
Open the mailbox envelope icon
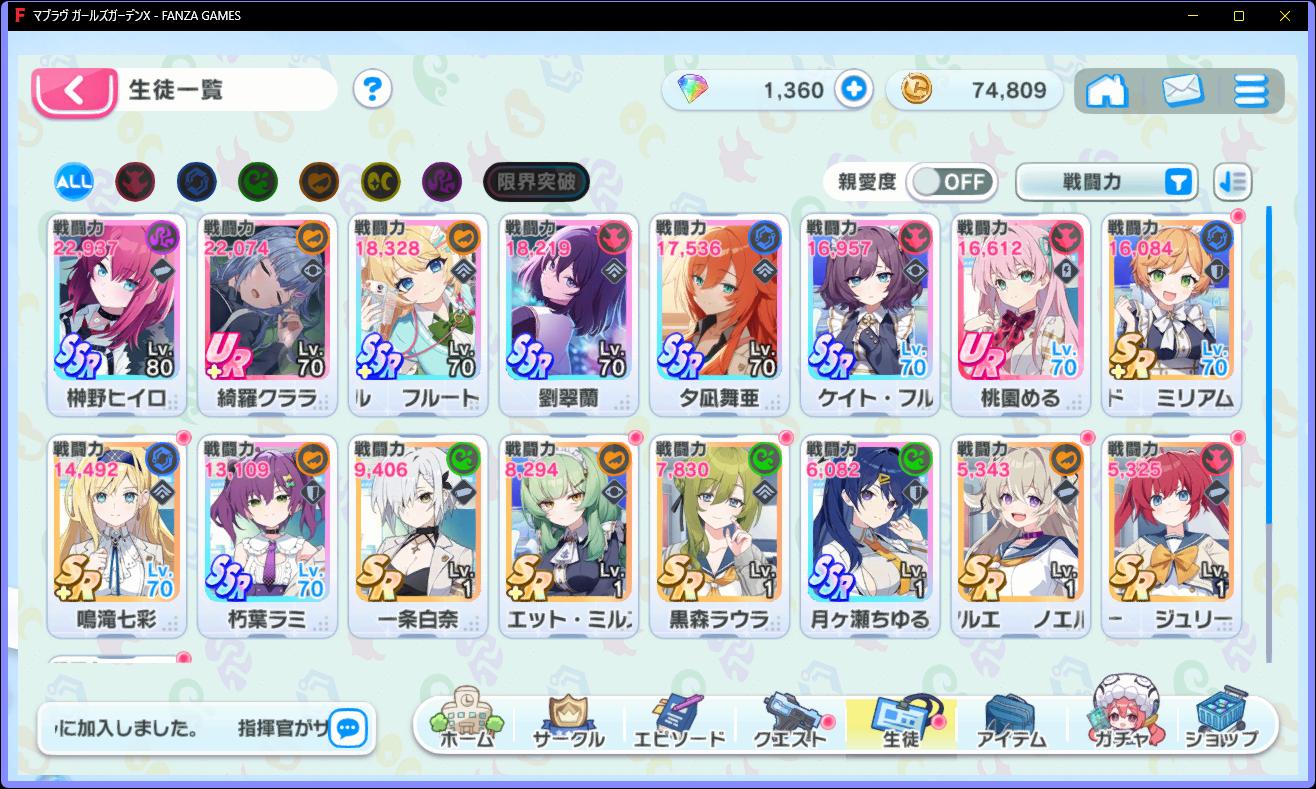[x=1182, y=91]
